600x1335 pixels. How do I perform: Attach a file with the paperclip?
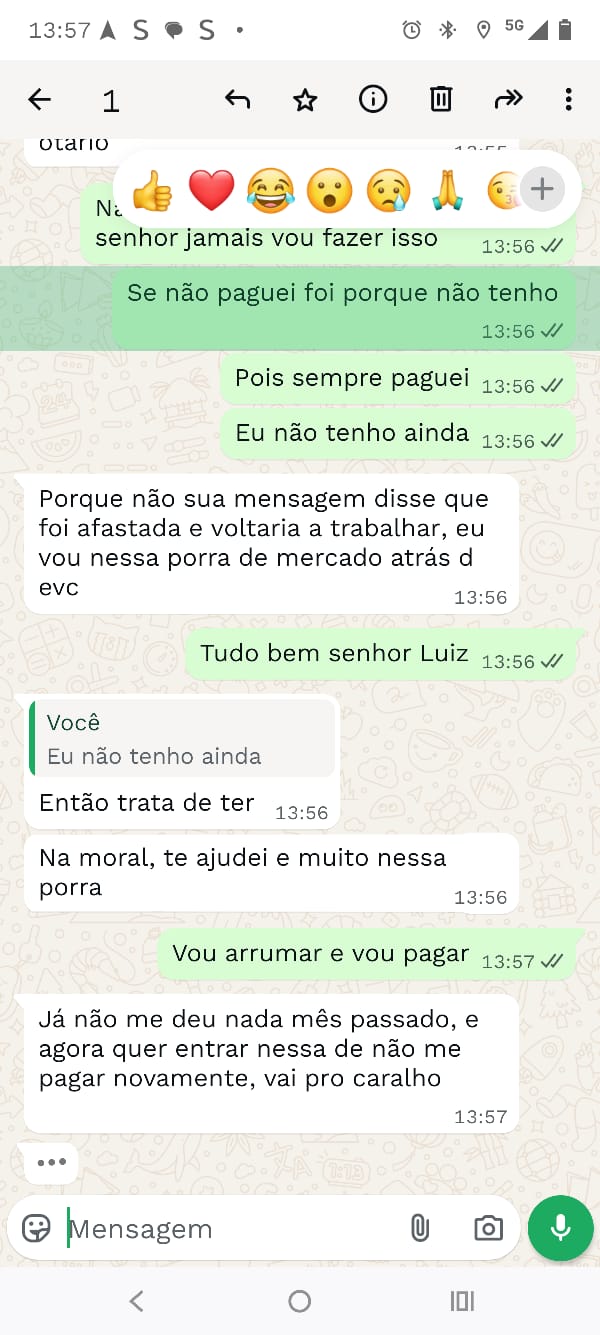click(x=420, y=1228)
